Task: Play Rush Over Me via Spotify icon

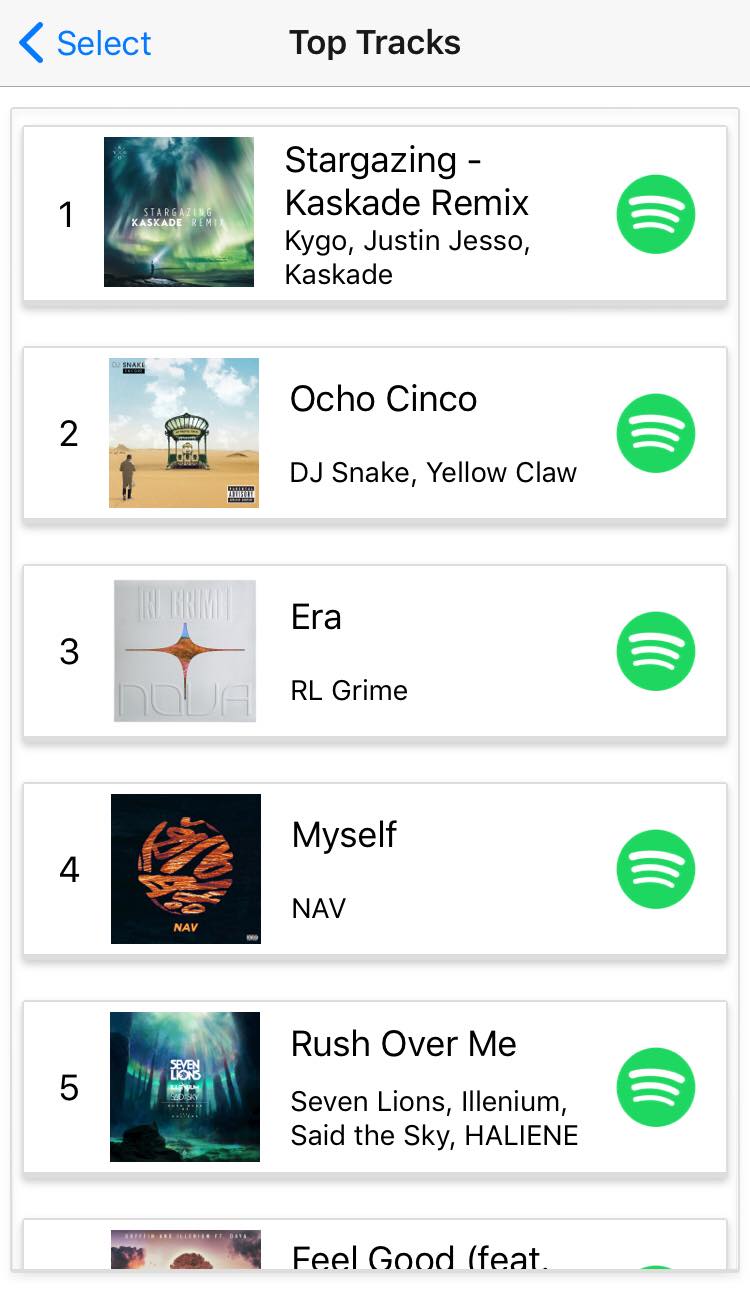Action: tap(655, 1087)
